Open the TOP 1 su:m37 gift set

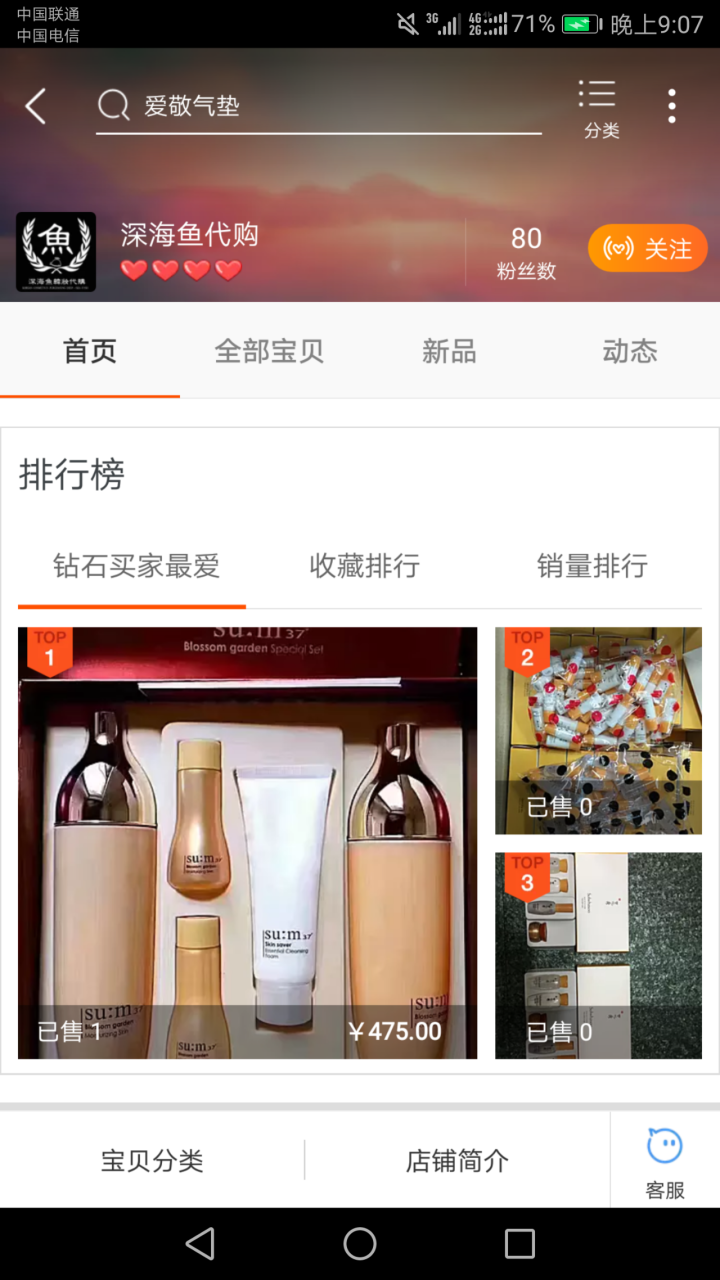247,842
